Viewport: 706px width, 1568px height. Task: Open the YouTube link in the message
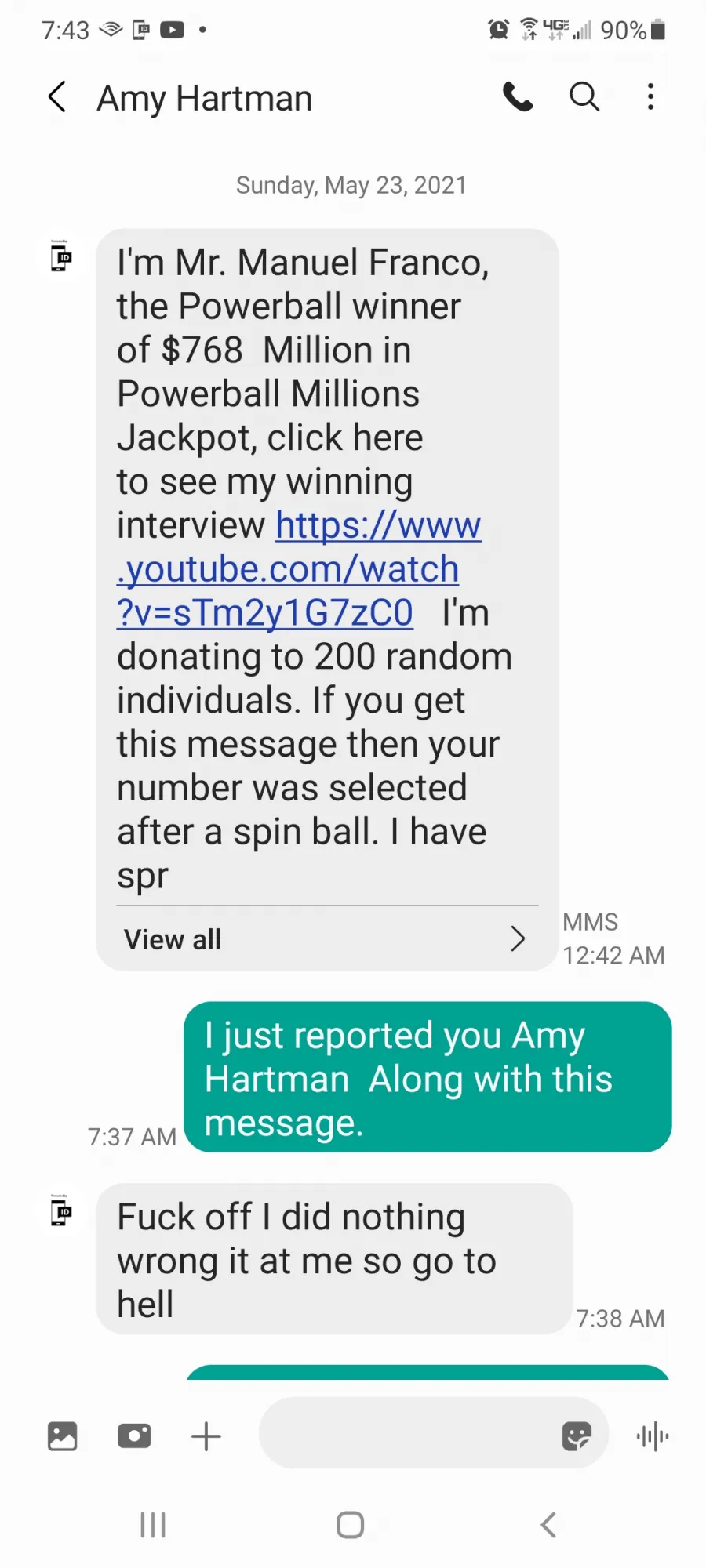(299, 568)
